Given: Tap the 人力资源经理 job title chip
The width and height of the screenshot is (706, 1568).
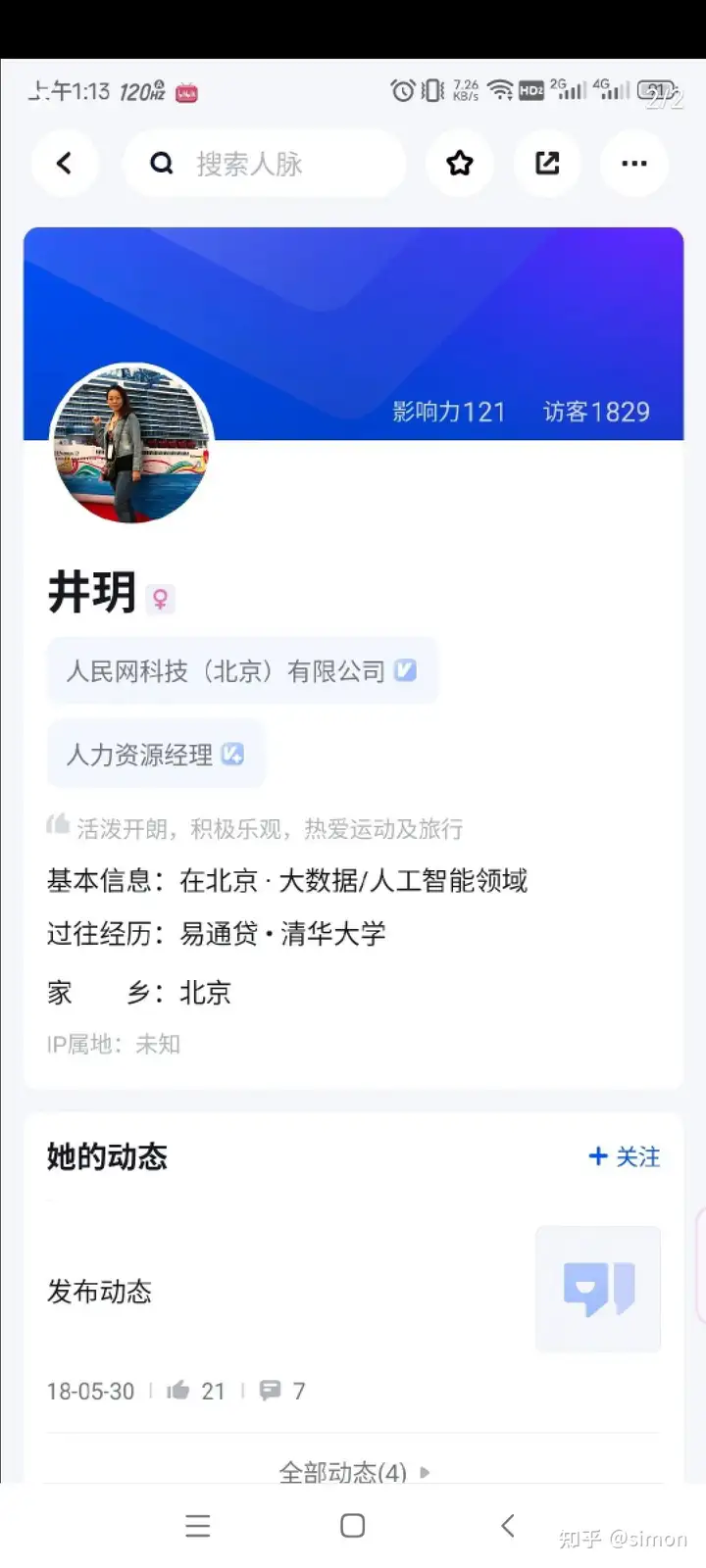Looking at the screenshot, I should point(155,755).
